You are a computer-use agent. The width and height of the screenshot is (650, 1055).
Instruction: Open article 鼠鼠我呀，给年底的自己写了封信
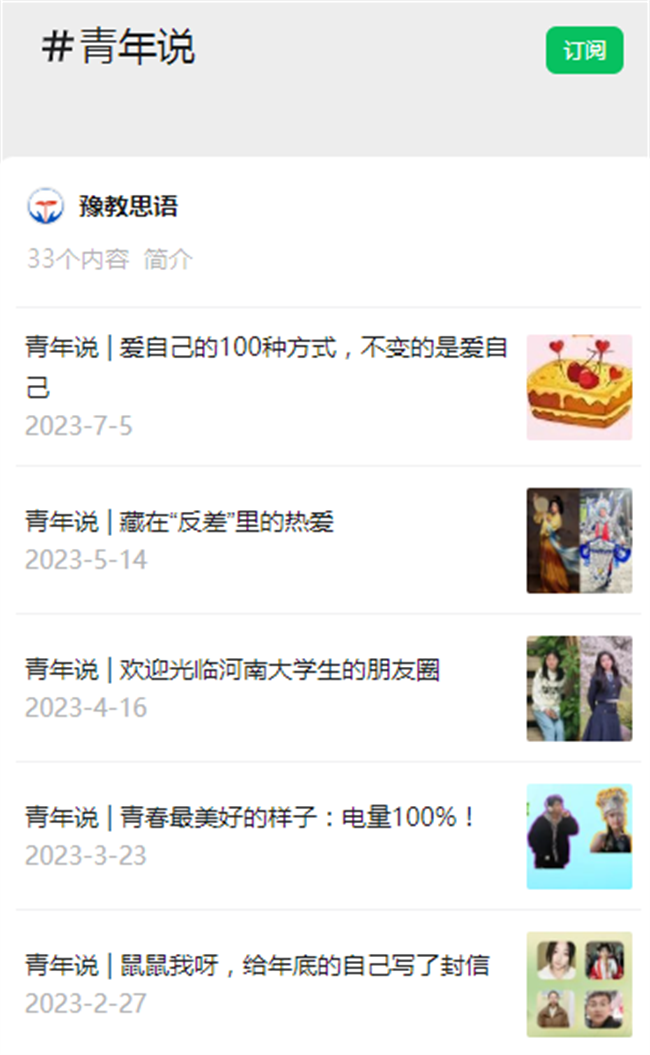257,965
